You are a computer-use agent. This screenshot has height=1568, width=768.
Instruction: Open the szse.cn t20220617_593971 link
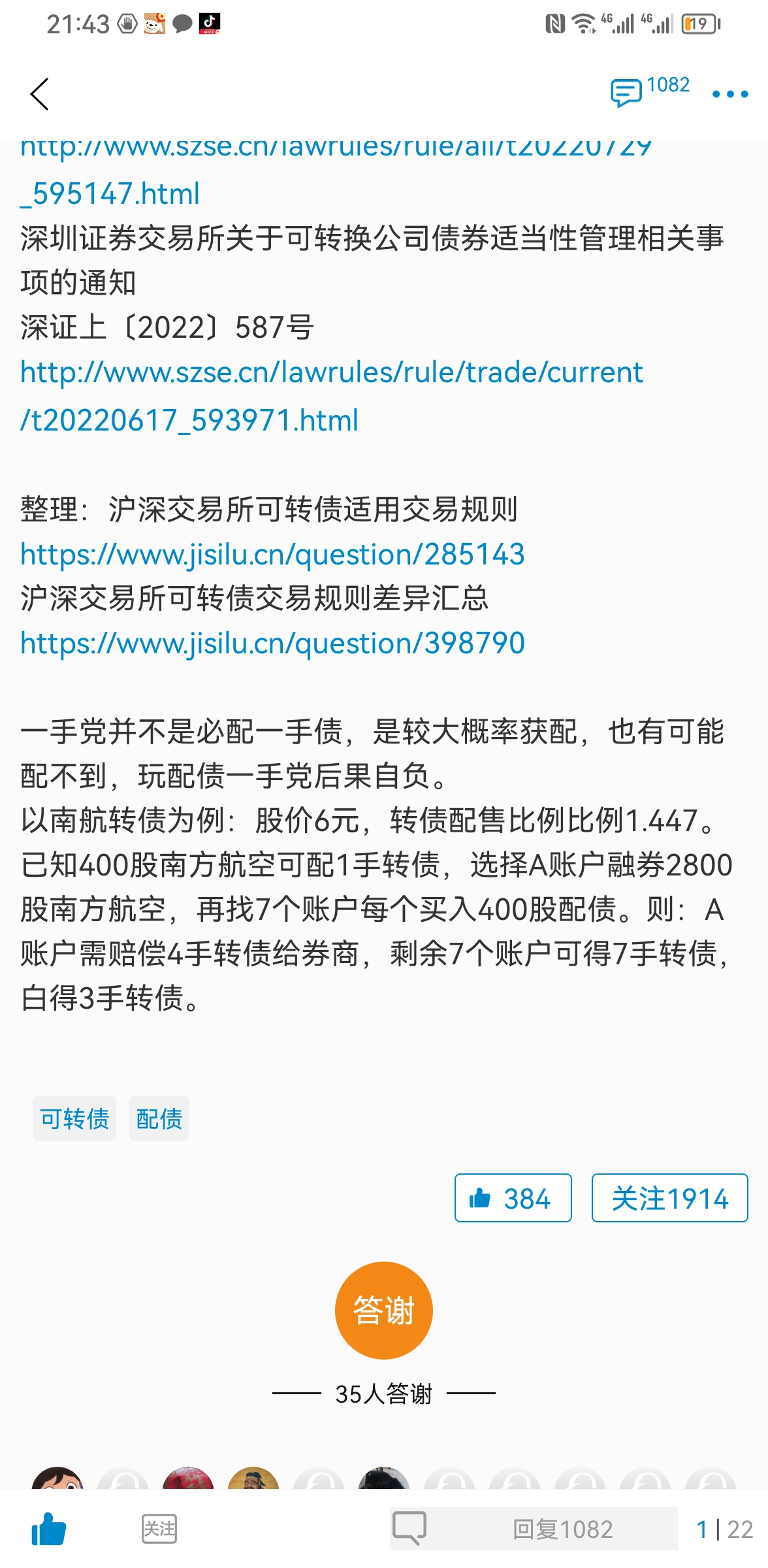click(x=330, y=396)
